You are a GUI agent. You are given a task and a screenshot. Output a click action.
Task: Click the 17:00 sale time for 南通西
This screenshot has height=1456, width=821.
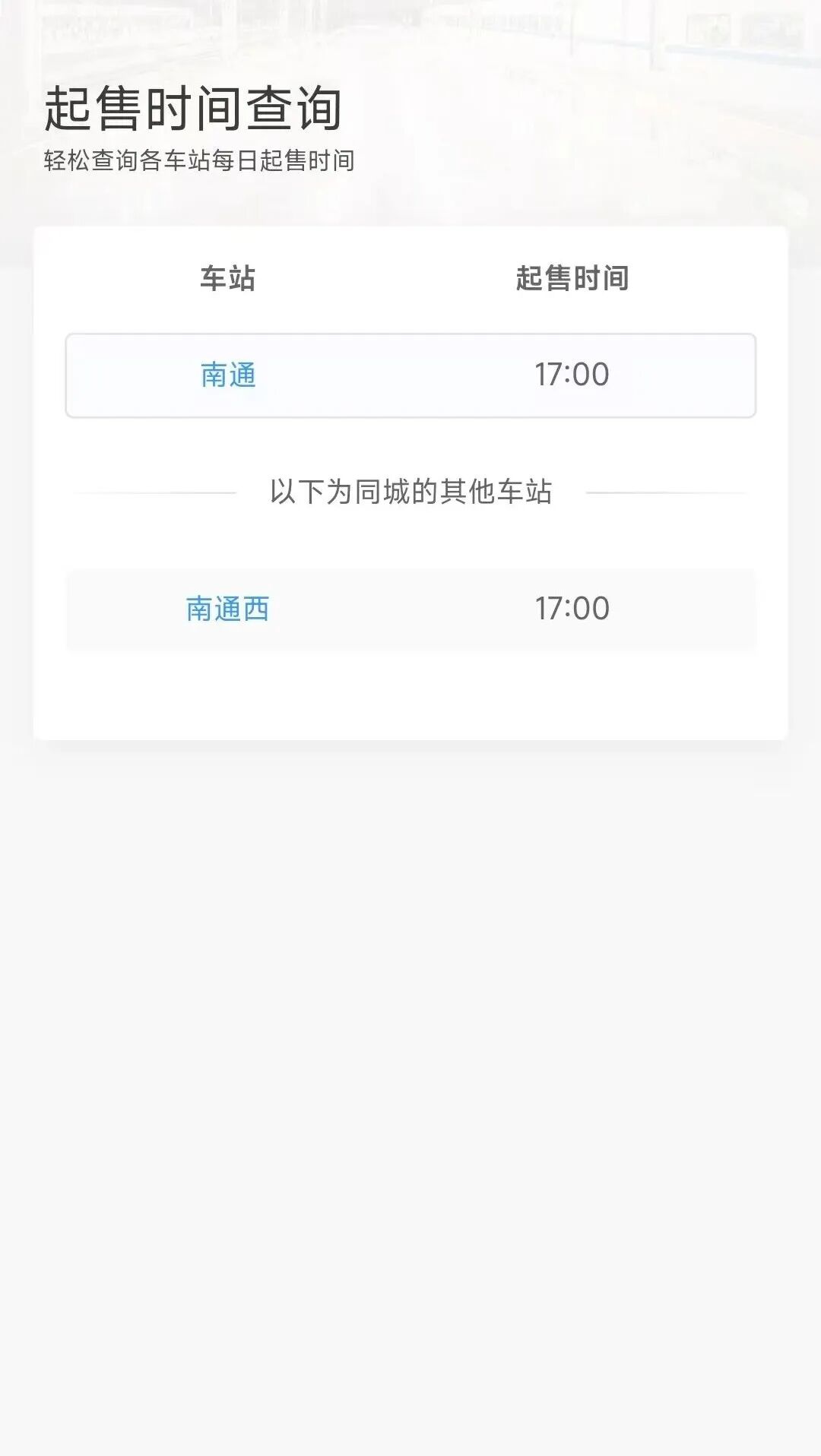point(572,608)
